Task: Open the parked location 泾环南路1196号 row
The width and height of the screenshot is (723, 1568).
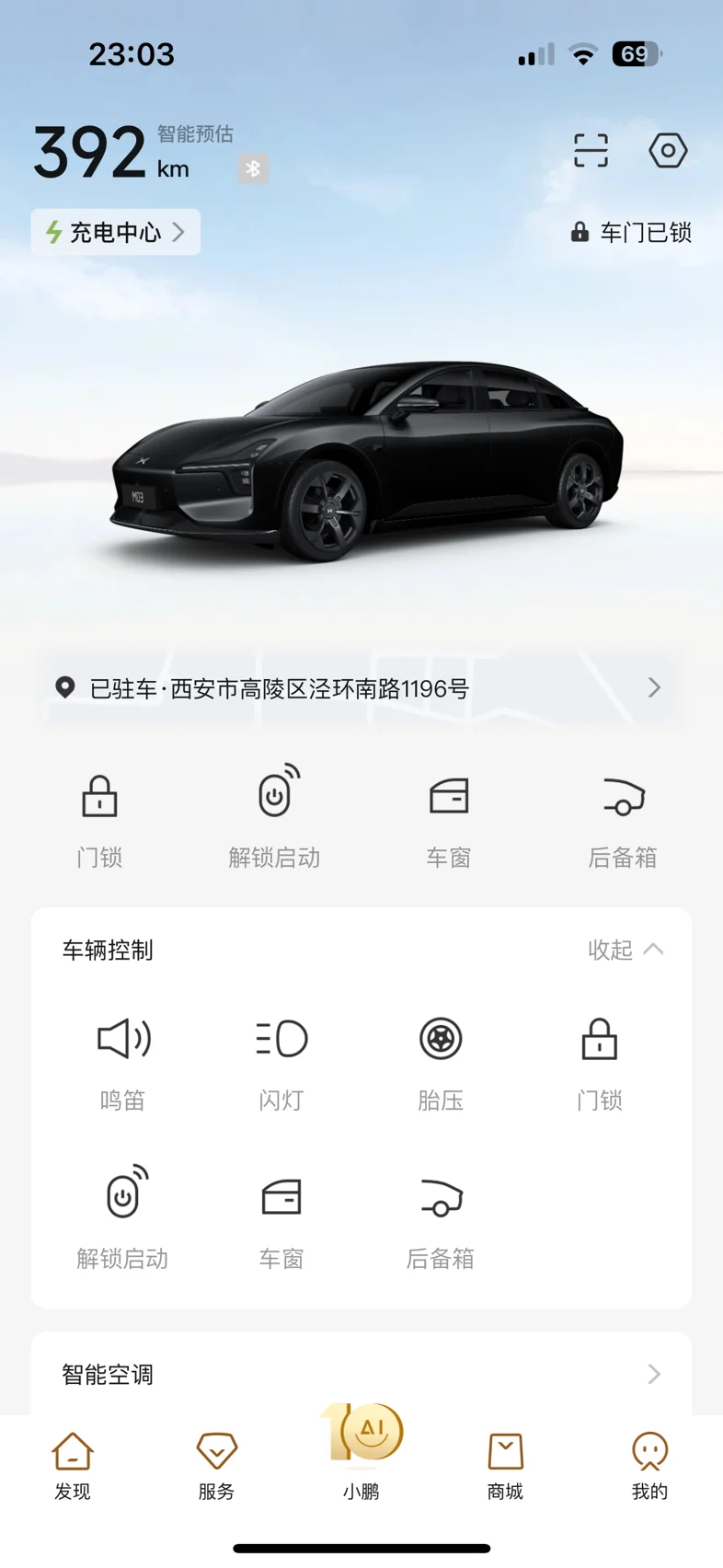Action: coord(361,688)
